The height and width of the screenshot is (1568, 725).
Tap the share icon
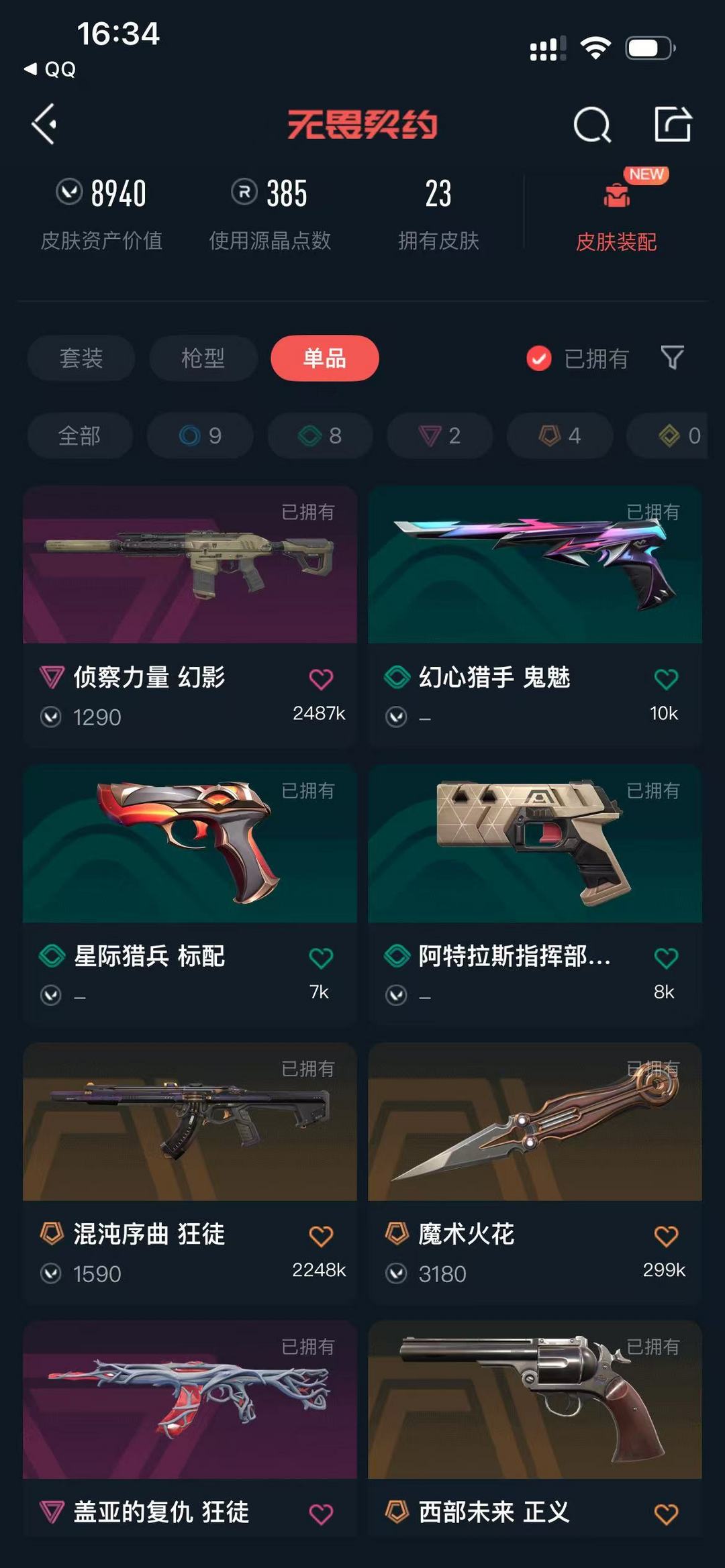[673, 124]
